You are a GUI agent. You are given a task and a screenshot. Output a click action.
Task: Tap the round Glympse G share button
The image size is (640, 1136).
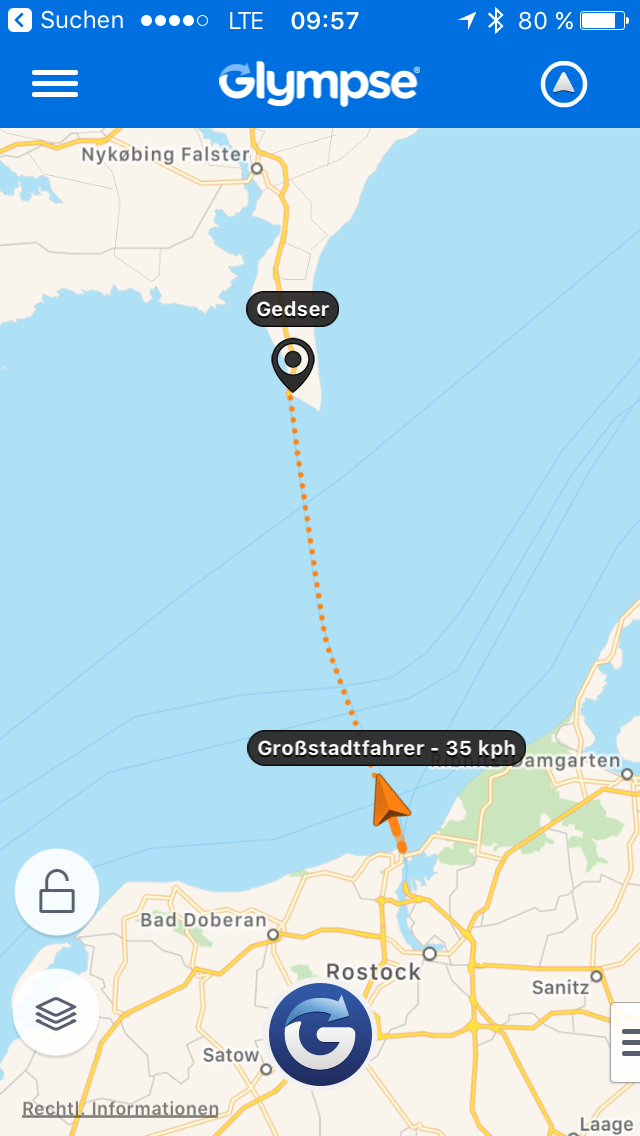pos(320,1035)
